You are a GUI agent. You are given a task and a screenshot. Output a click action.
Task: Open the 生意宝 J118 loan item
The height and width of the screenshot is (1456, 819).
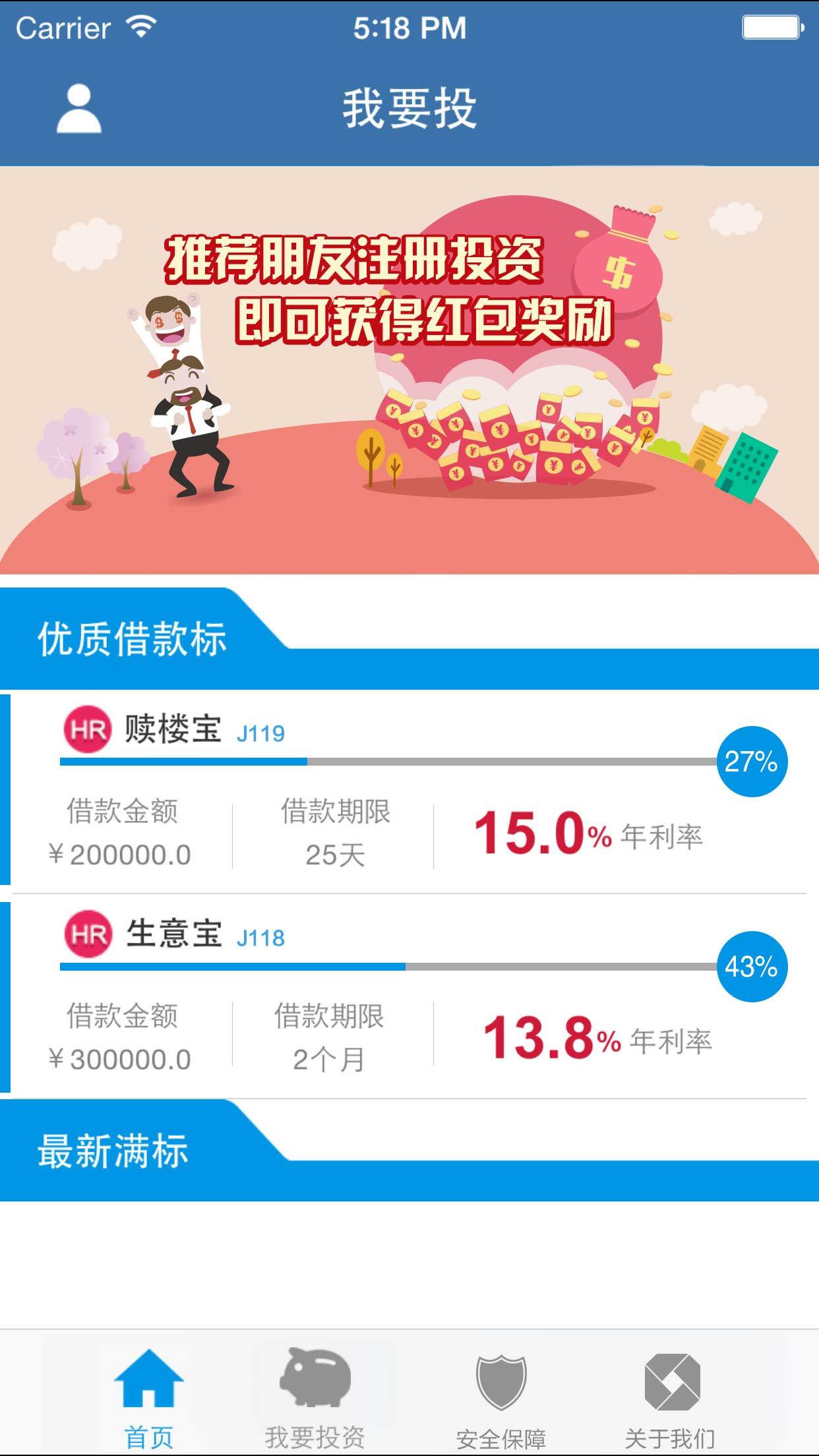pos(409,997)
